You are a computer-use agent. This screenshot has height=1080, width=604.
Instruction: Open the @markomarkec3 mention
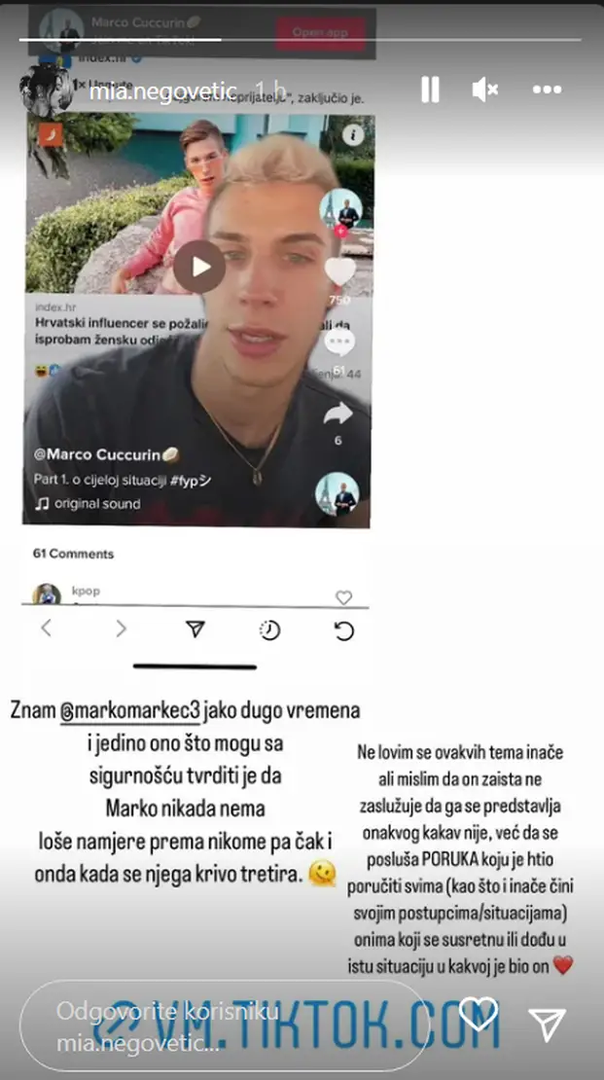(133, 713)
